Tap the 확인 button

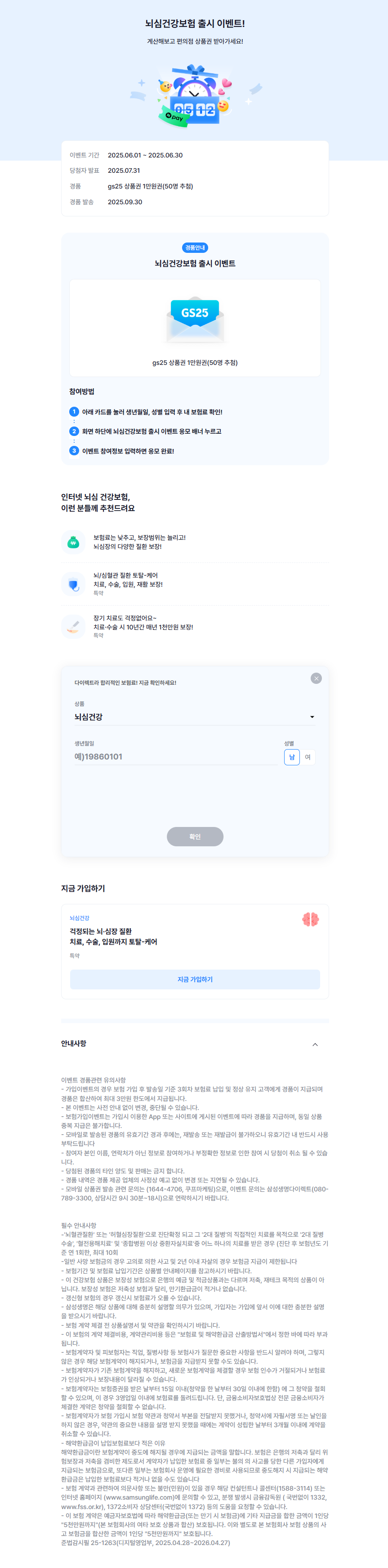[x=195, y=836]
